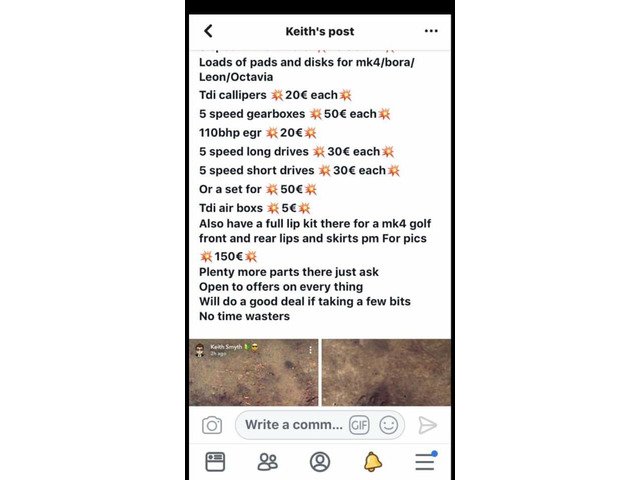Screen dimensions: 640x480
Task: Tap the Write a comment field
Action: click(294, 425)
